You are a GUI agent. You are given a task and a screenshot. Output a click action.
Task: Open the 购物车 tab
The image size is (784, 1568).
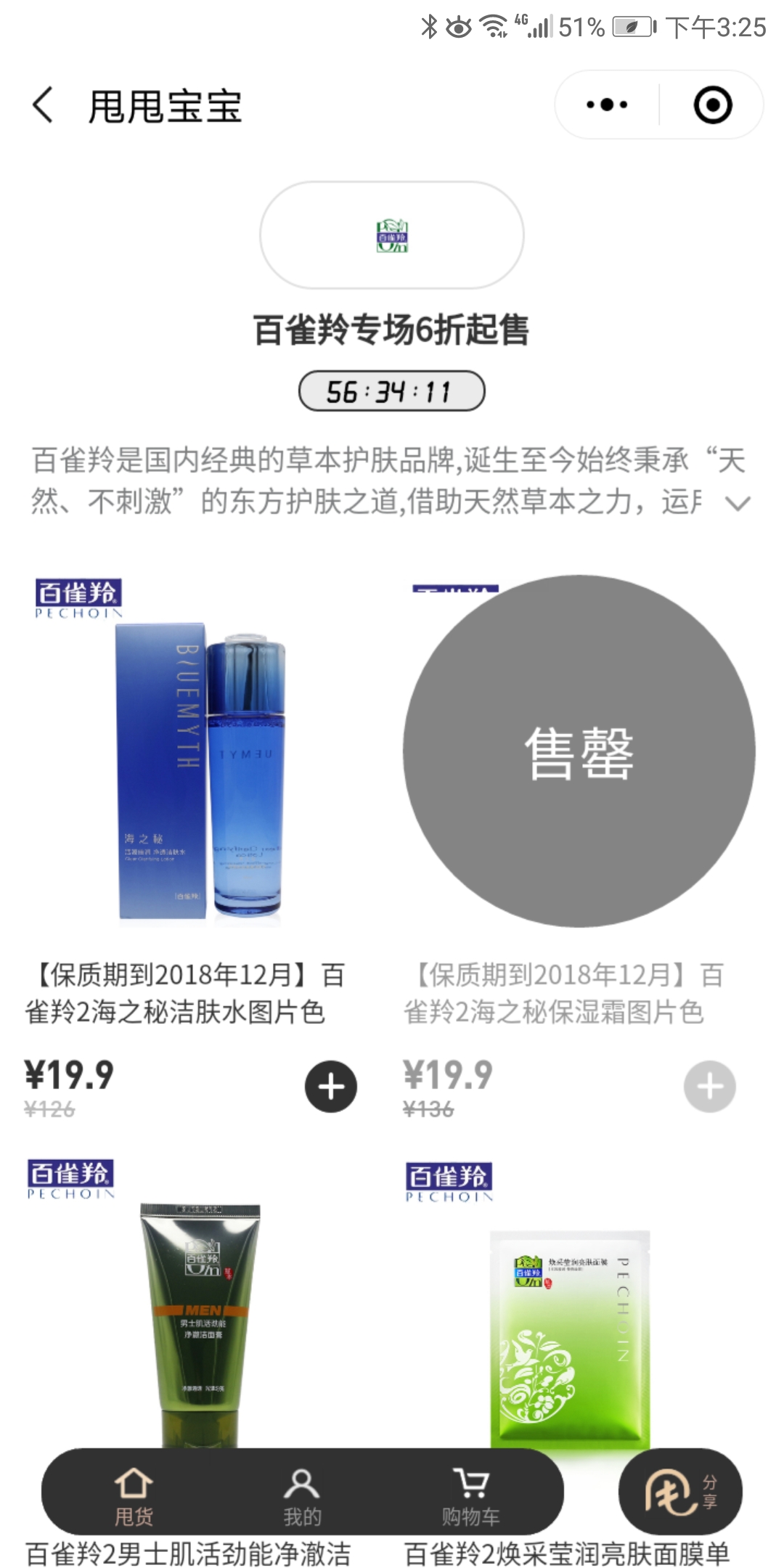470,1495
